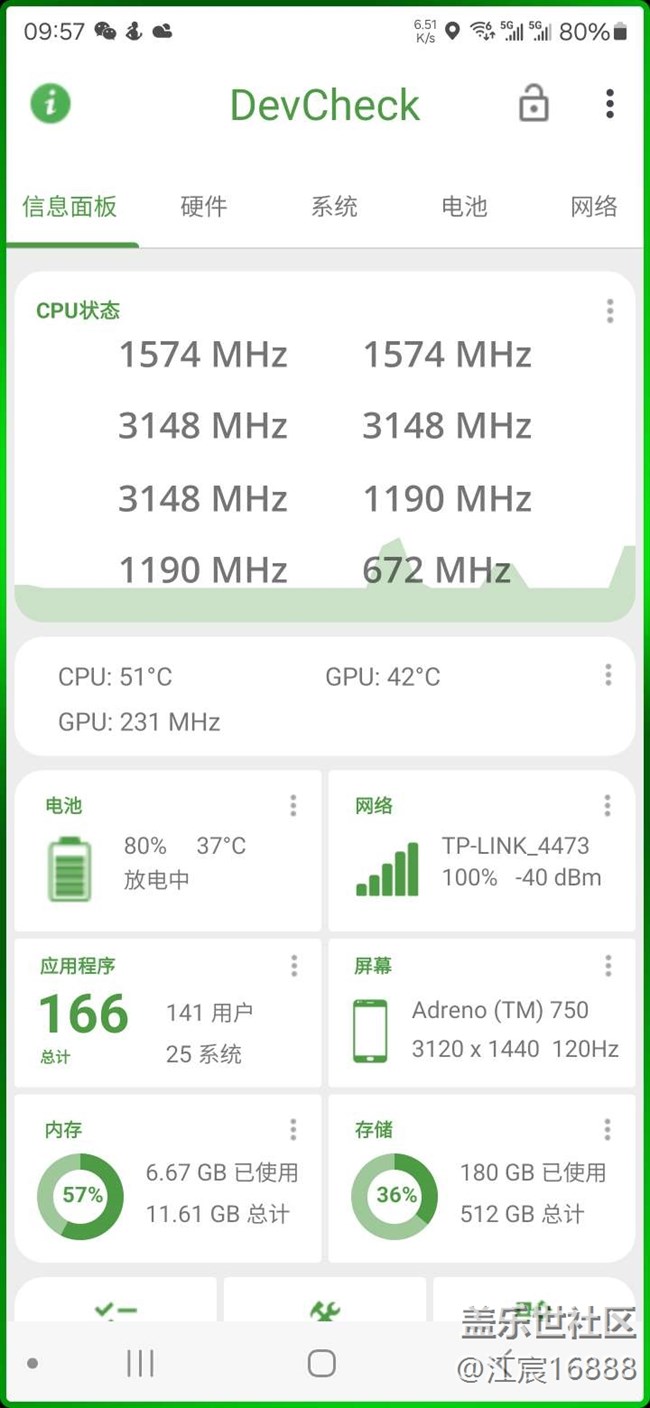
Task: Show options for the 电池 card
Action: [293, 805]
